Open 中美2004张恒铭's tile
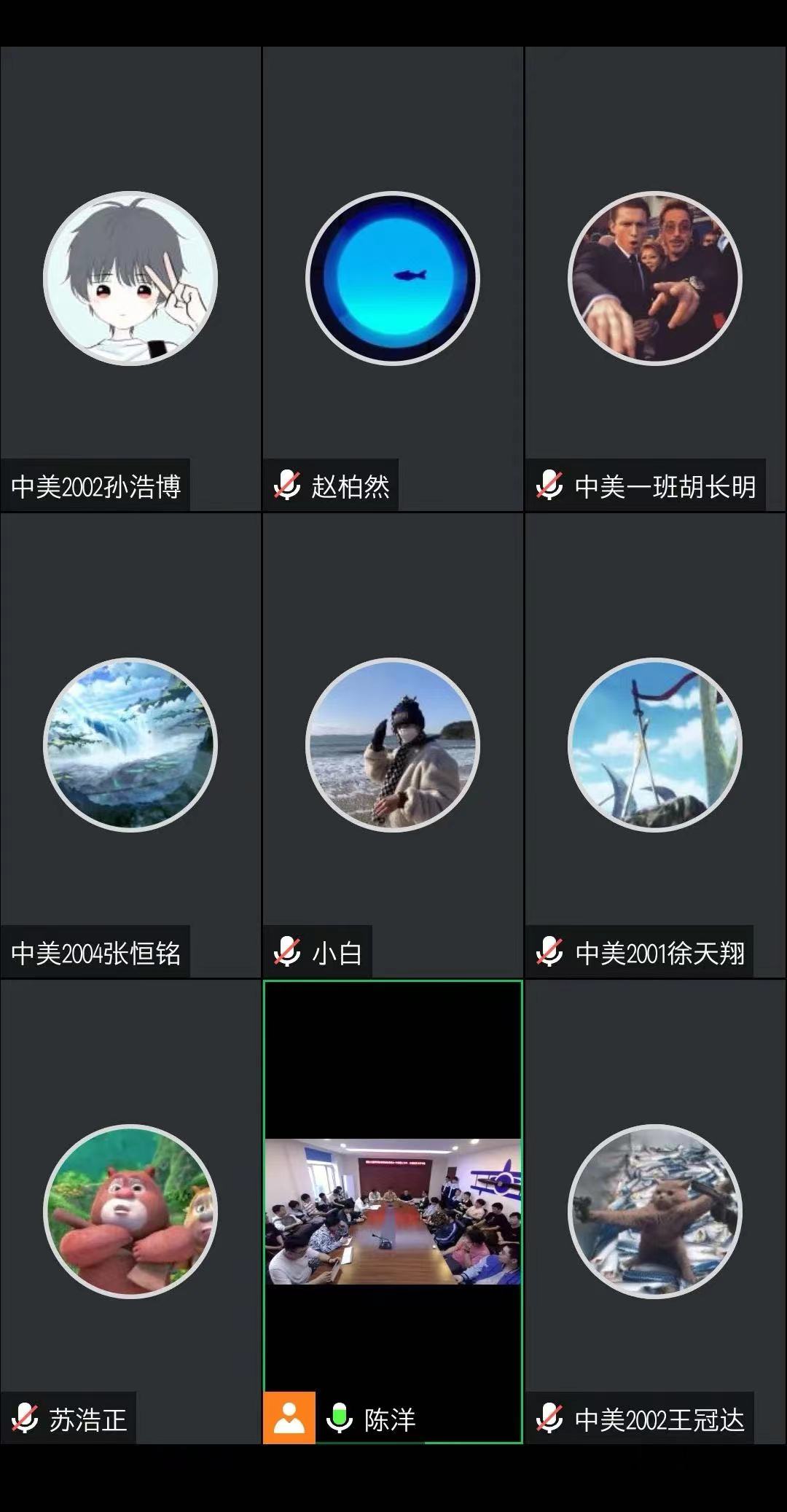787x1512 pixels. click(x=130, y=745)
